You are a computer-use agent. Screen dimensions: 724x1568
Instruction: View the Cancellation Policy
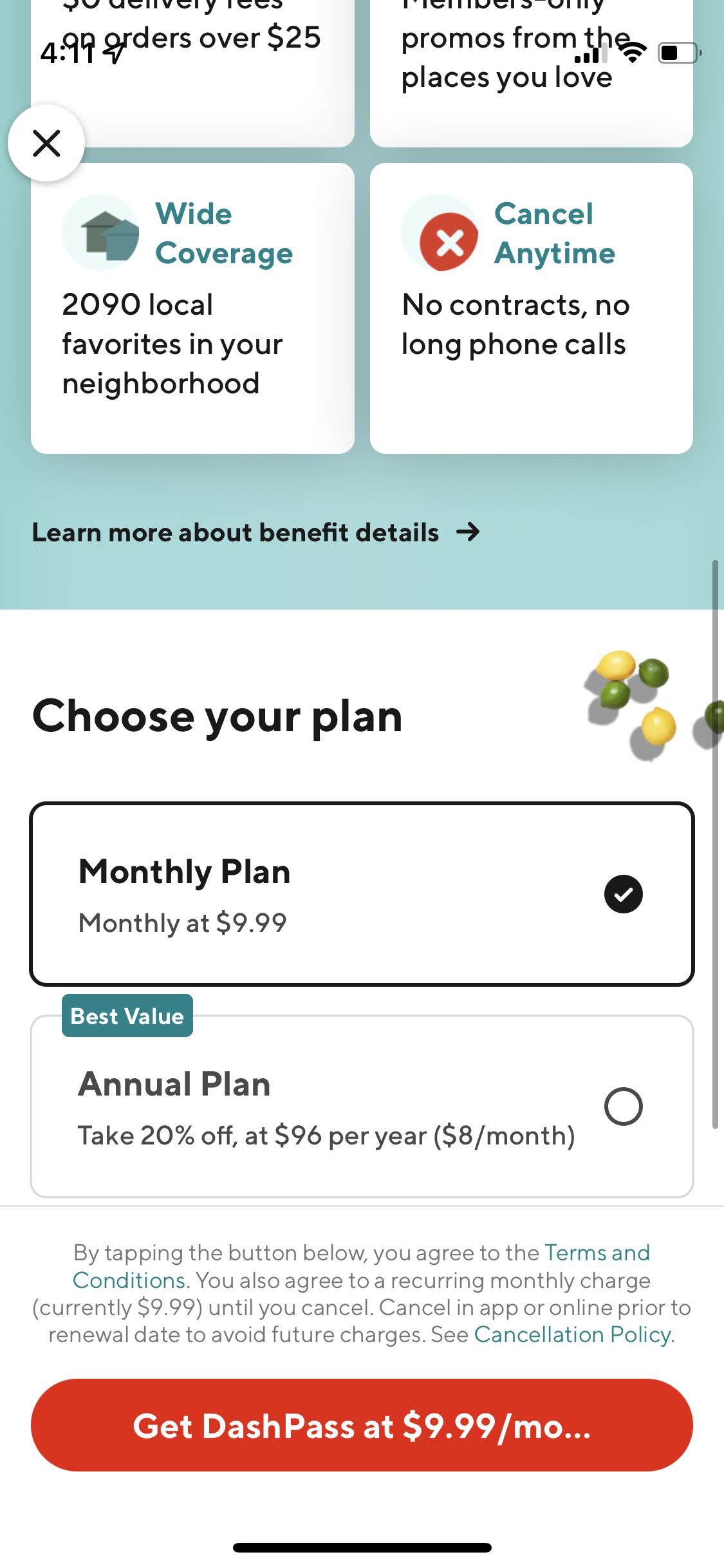point(573,1334)
